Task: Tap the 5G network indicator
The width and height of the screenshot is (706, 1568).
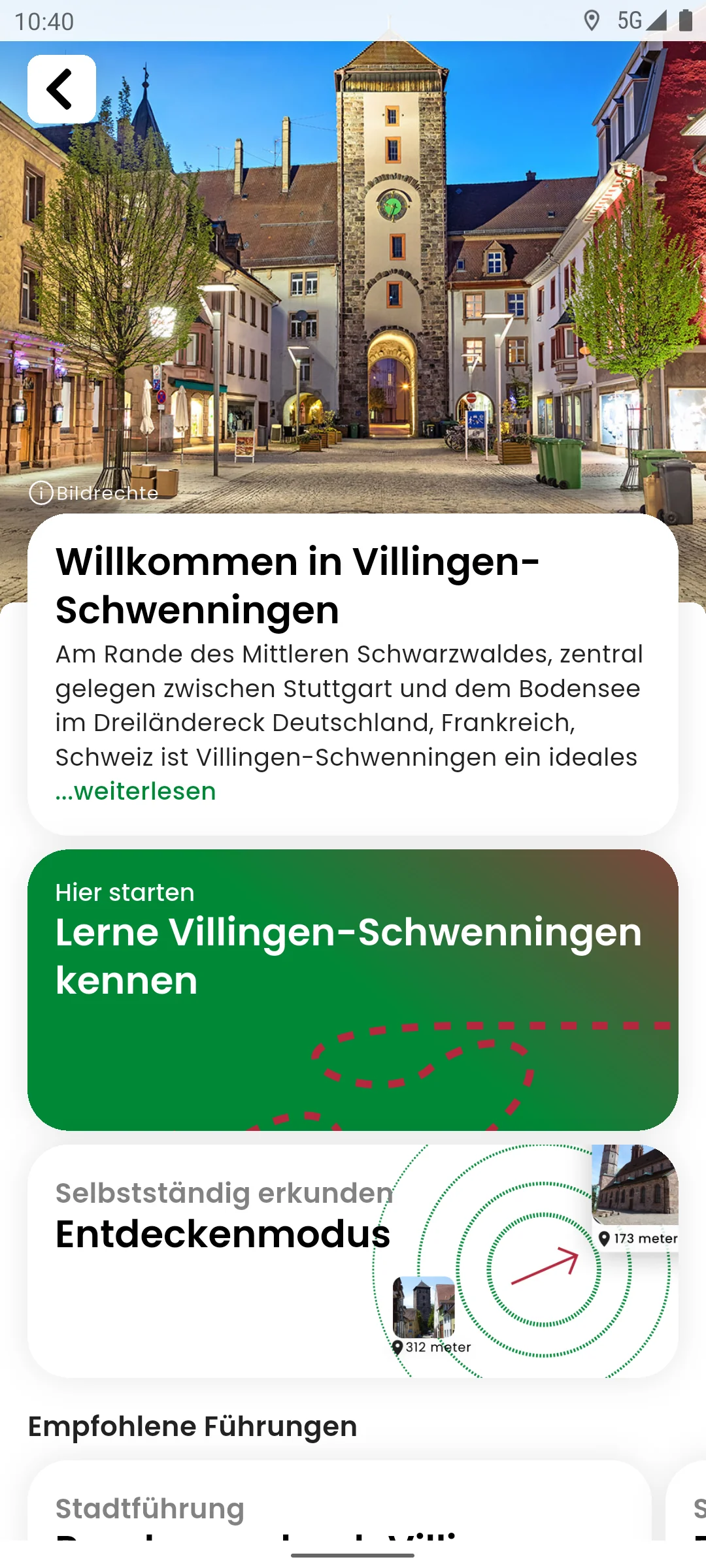Action: tap(630, 20)
